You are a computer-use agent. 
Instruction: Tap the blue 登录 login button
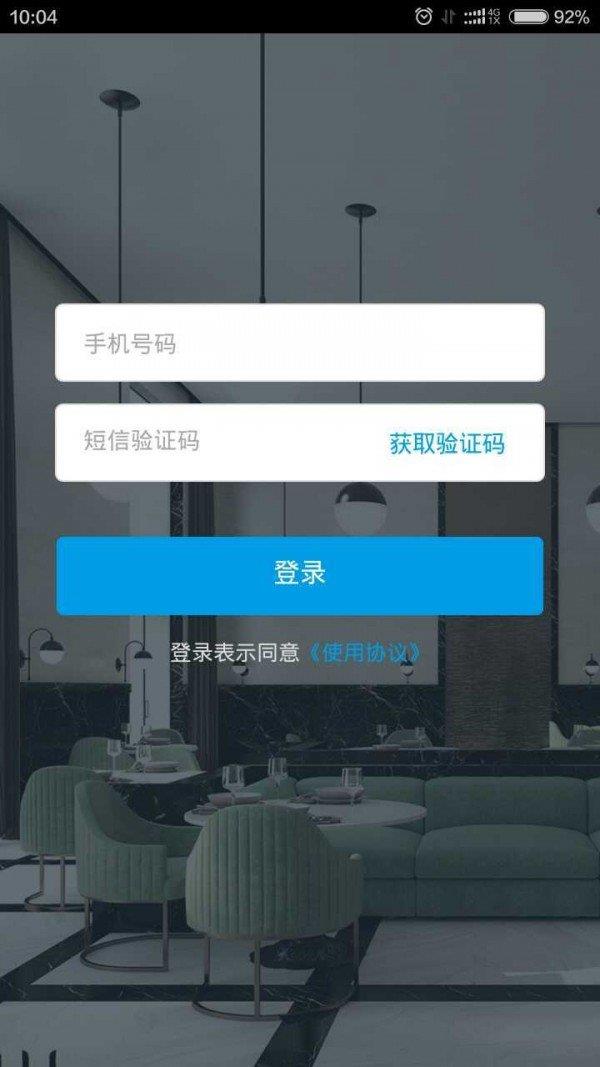click(x=299, y=575)
